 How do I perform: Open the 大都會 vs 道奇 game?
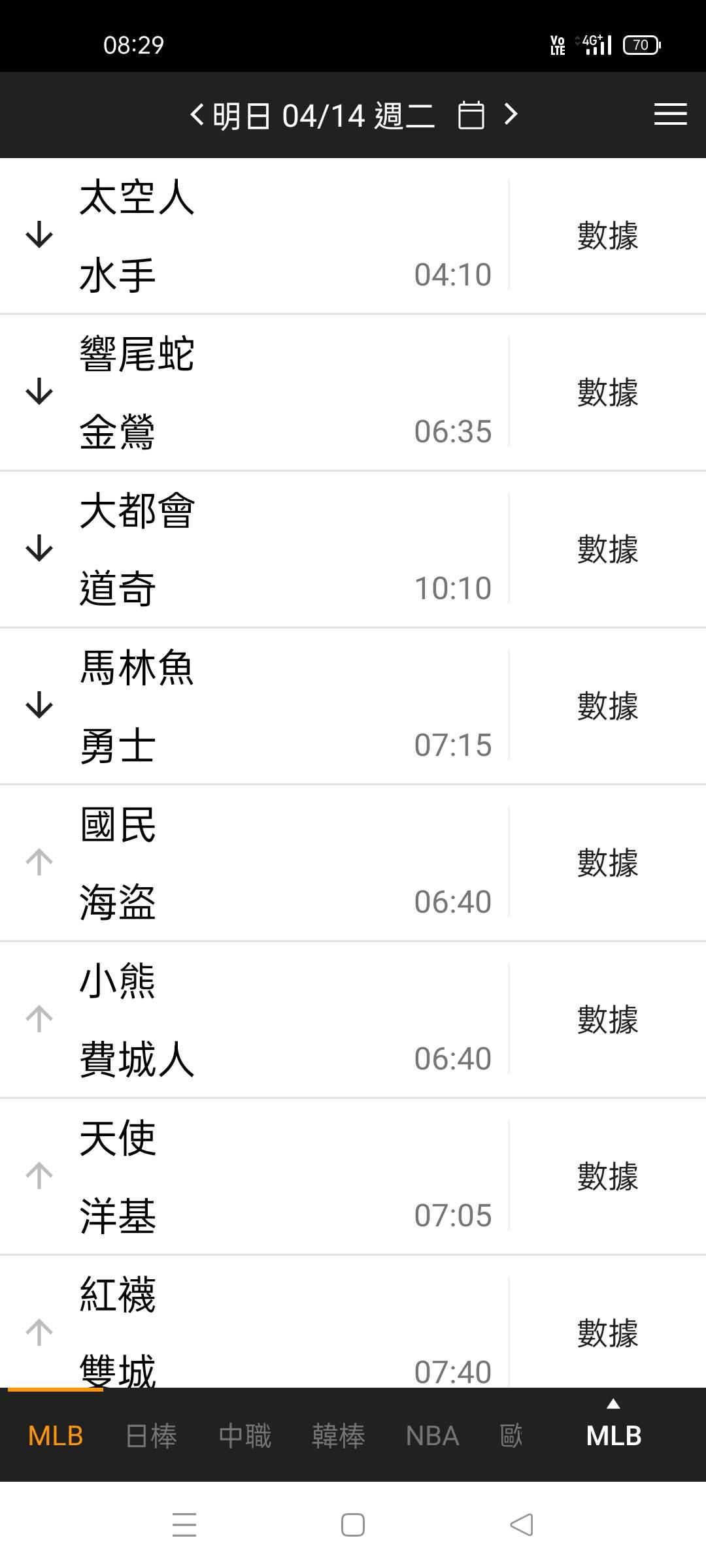[261, 549]
